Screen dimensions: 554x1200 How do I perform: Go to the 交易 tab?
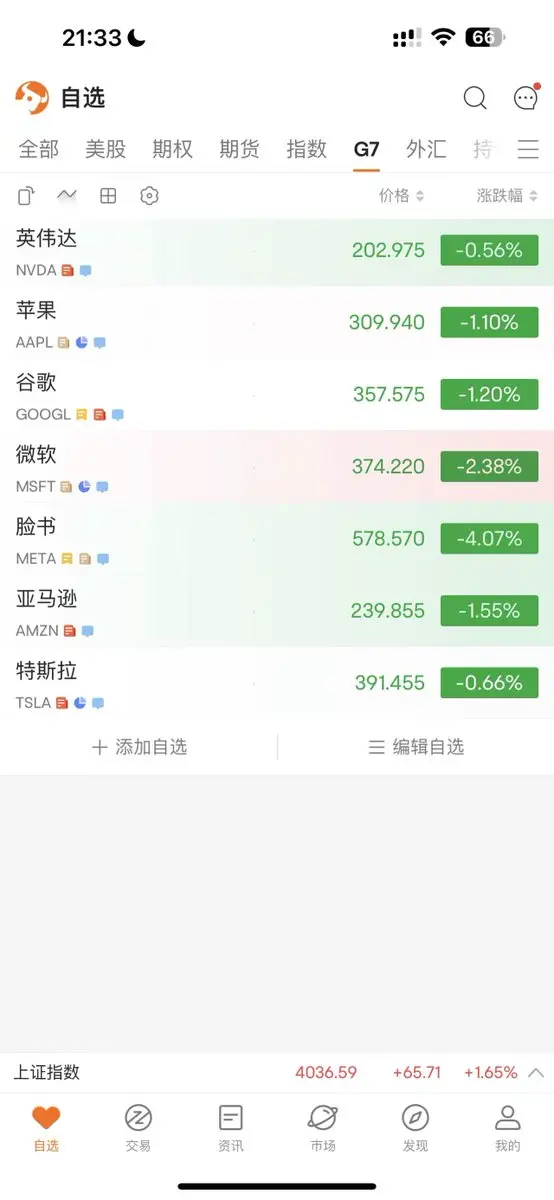coord(138,1128)
